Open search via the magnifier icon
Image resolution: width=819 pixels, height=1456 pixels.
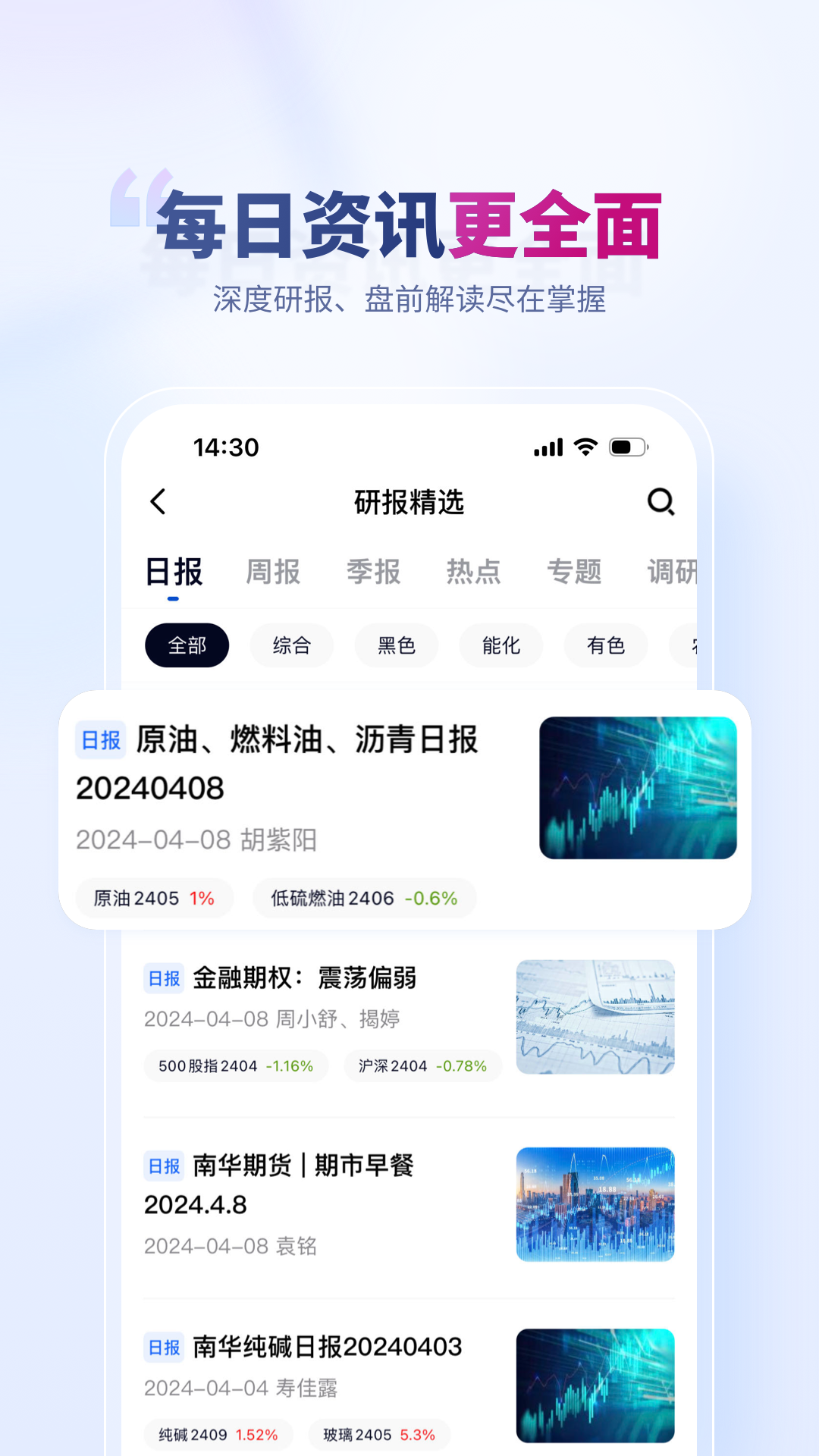663,502
